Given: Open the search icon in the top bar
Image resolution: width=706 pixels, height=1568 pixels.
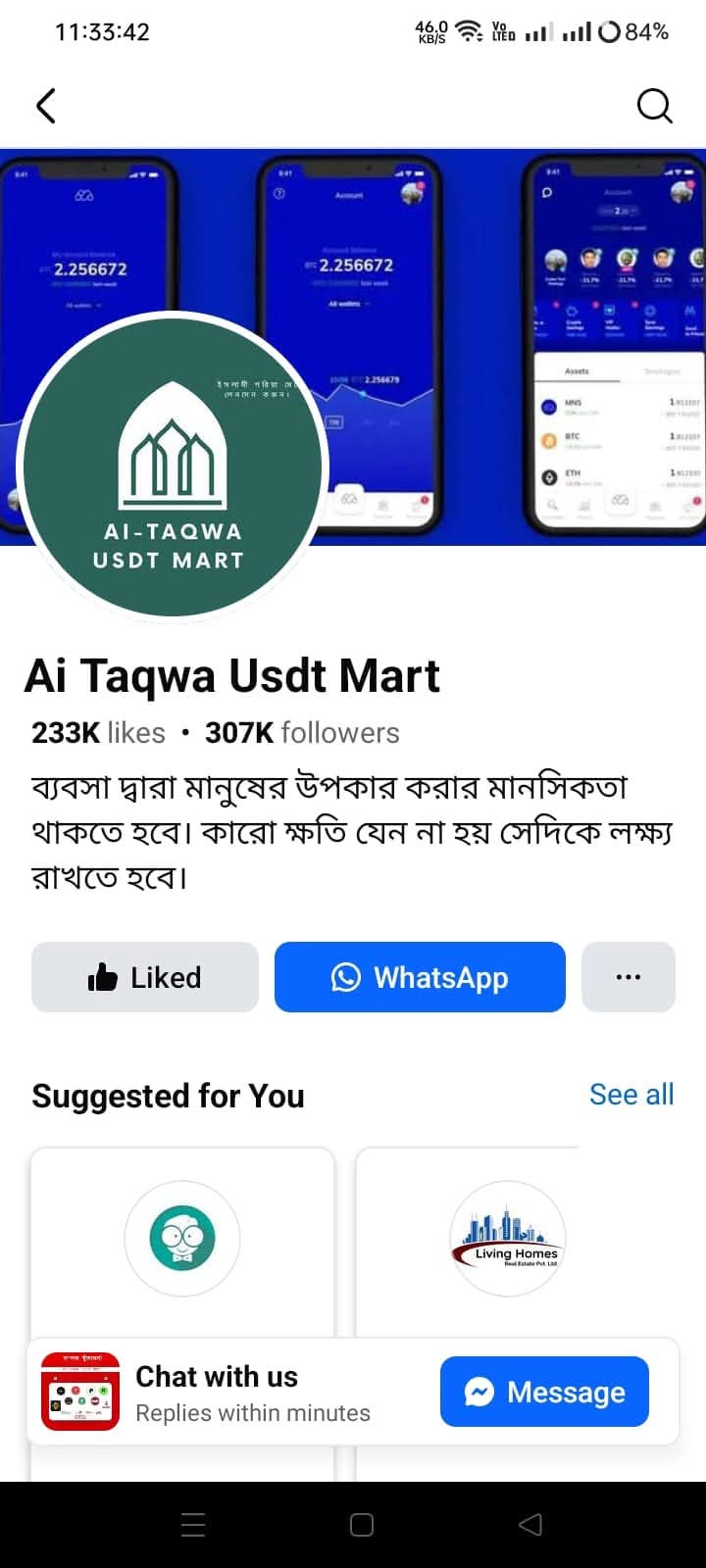Looking at the screenshot, I should point(654,106).
